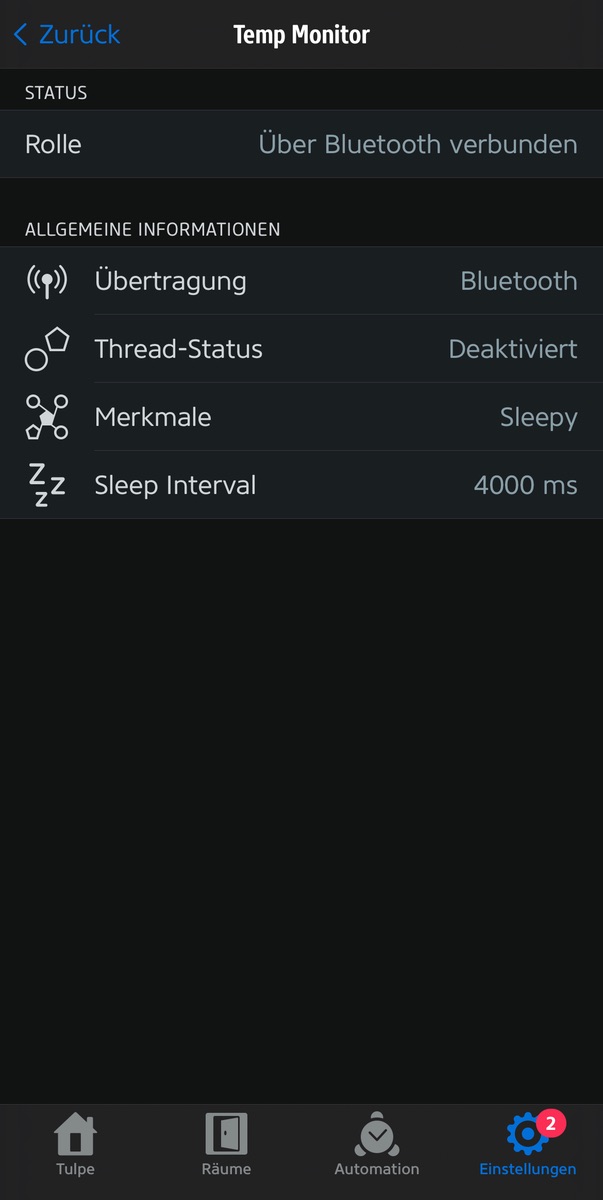Open the Einstellungen tab
This screenshot has width=603, height=1200.
(x=527, y=1145)
